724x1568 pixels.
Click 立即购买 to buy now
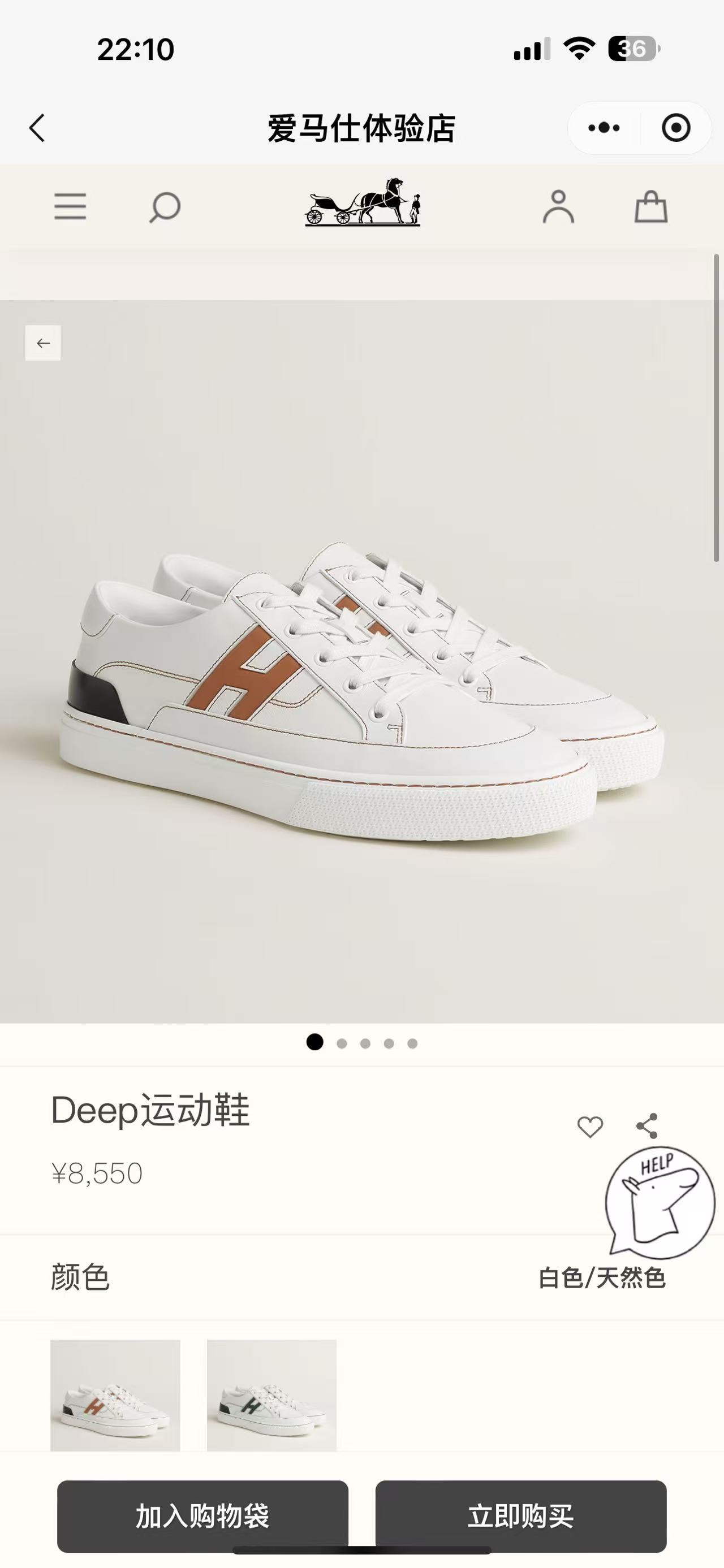(520, 1514)
